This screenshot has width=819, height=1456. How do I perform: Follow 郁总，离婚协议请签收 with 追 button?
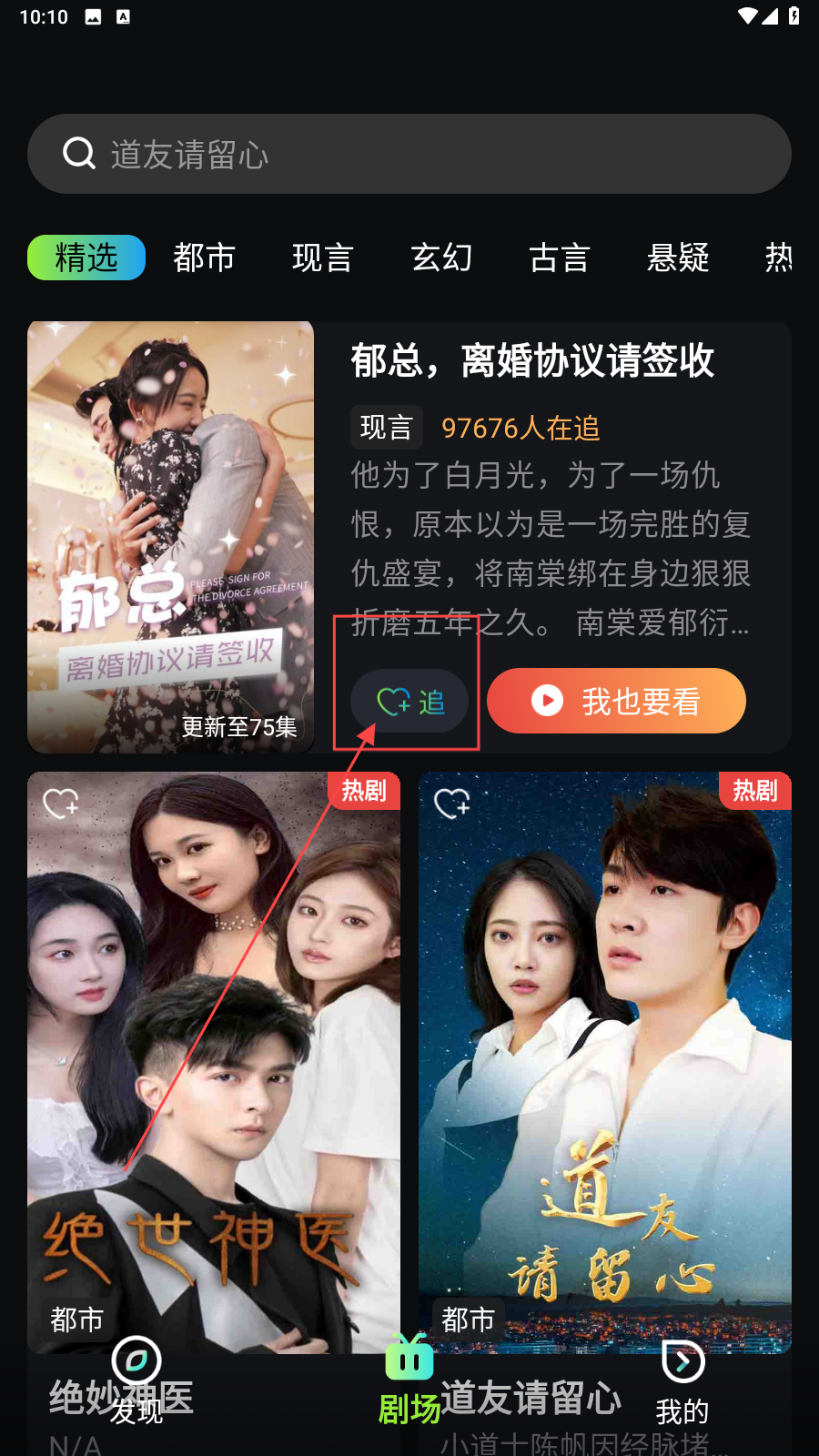(x=409, y=702)
